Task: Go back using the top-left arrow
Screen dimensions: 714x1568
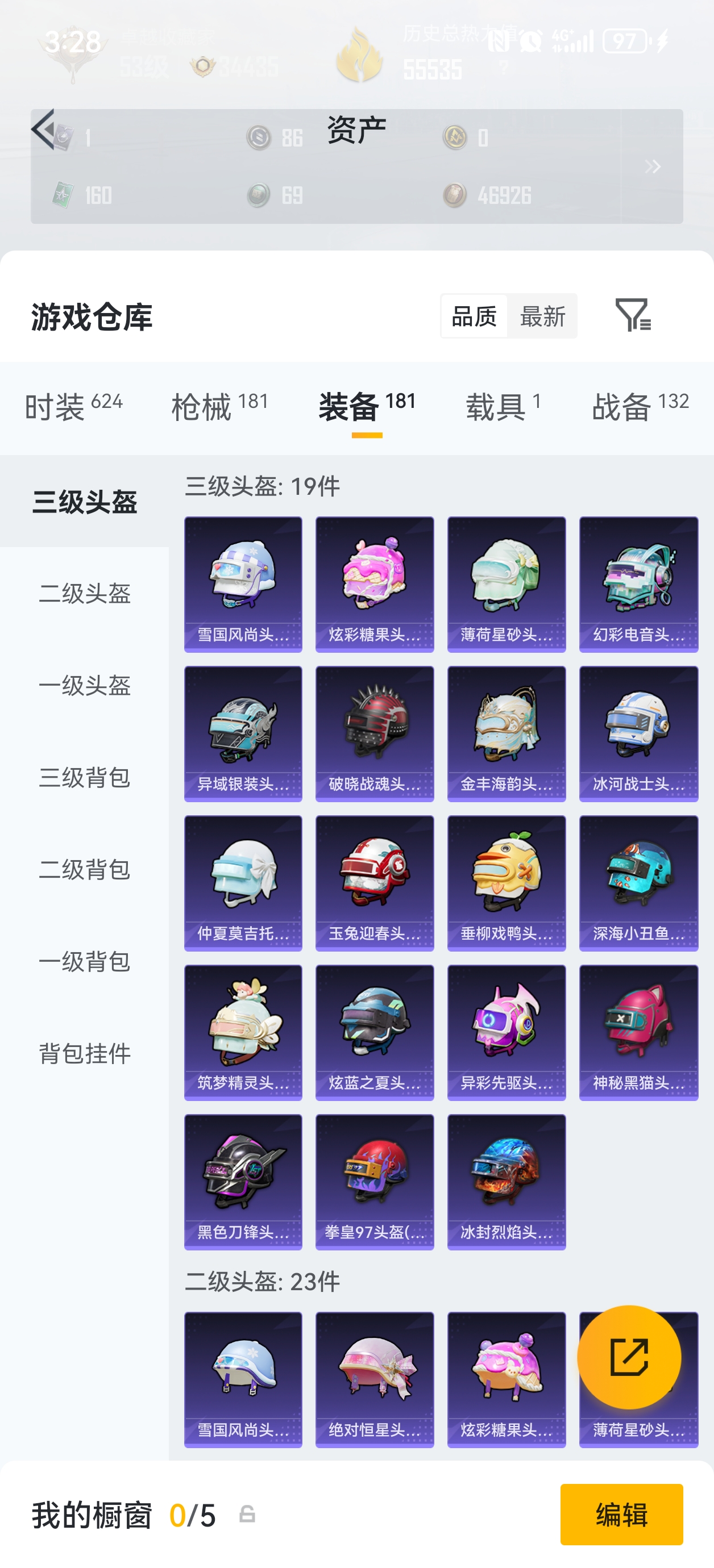Action: [44, 129]
